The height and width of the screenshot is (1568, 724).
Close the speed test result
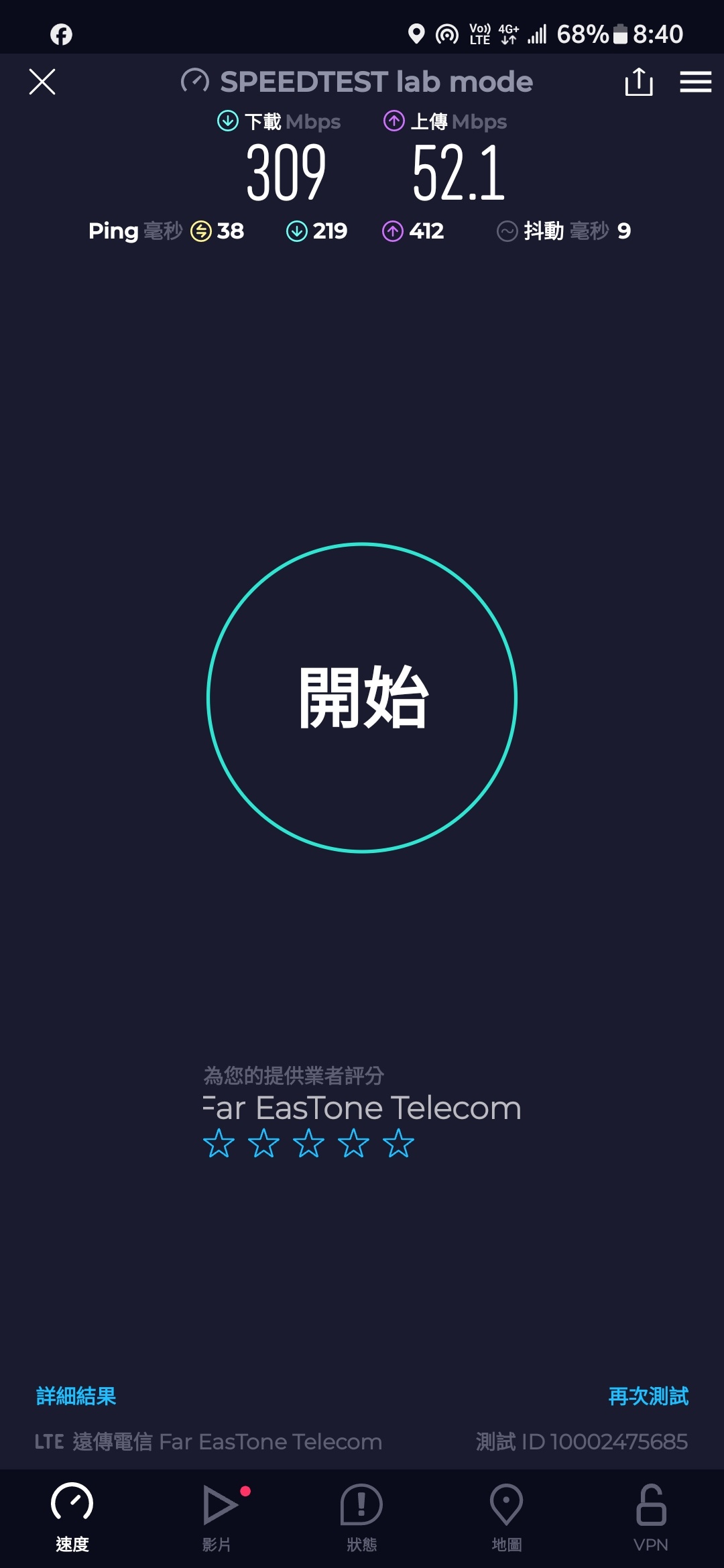42,82
